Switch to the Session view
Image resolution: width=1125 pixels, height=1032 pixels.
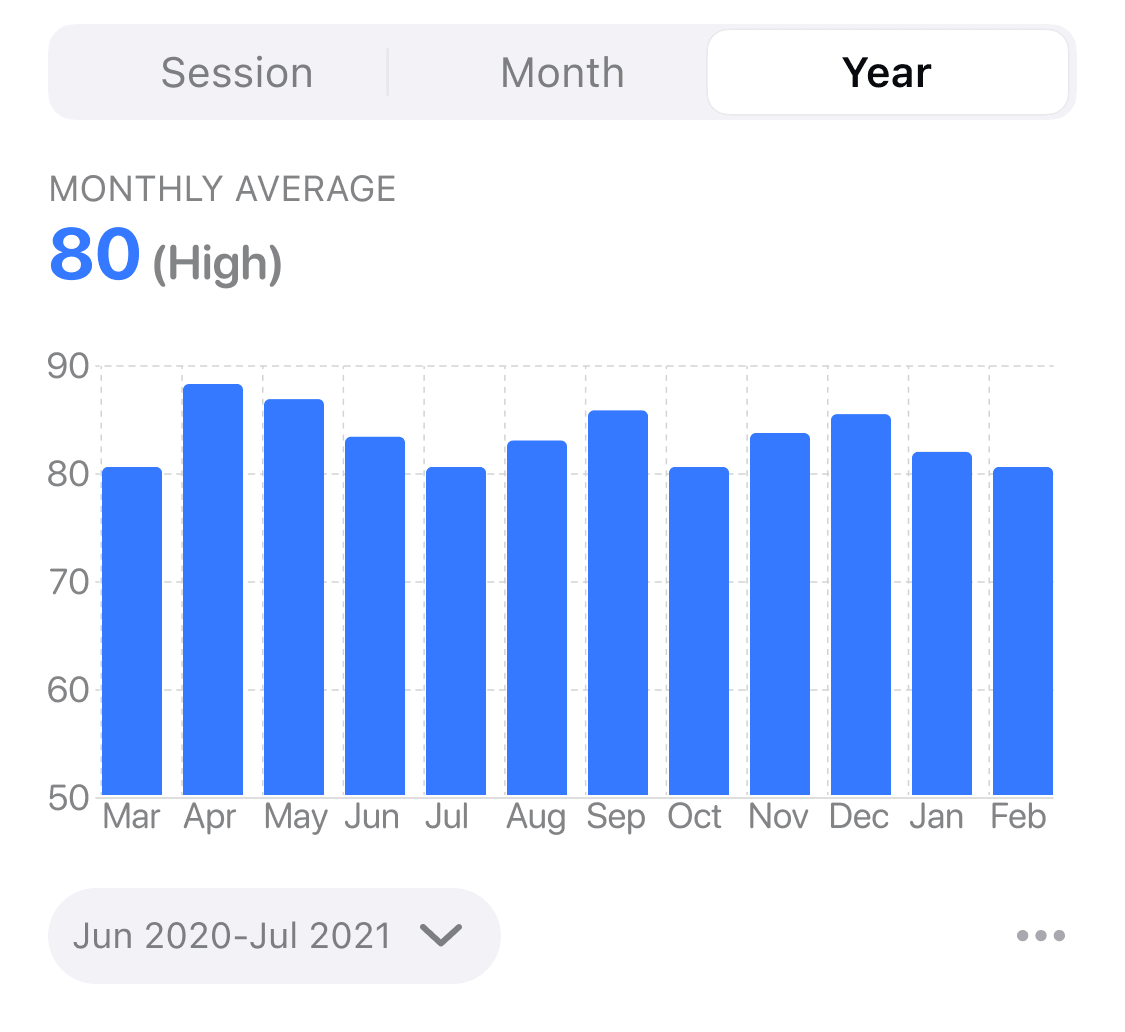coord(237,73)
